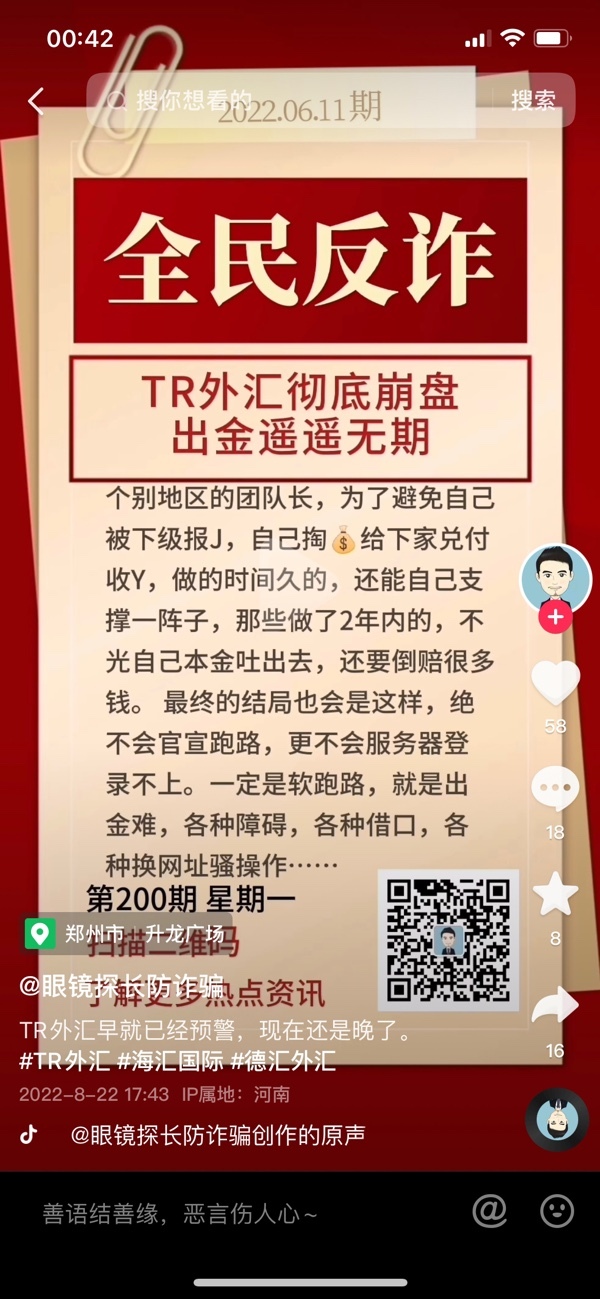Like this video with the heart icon
The image size is (600, 1299).
click(556, 685)
